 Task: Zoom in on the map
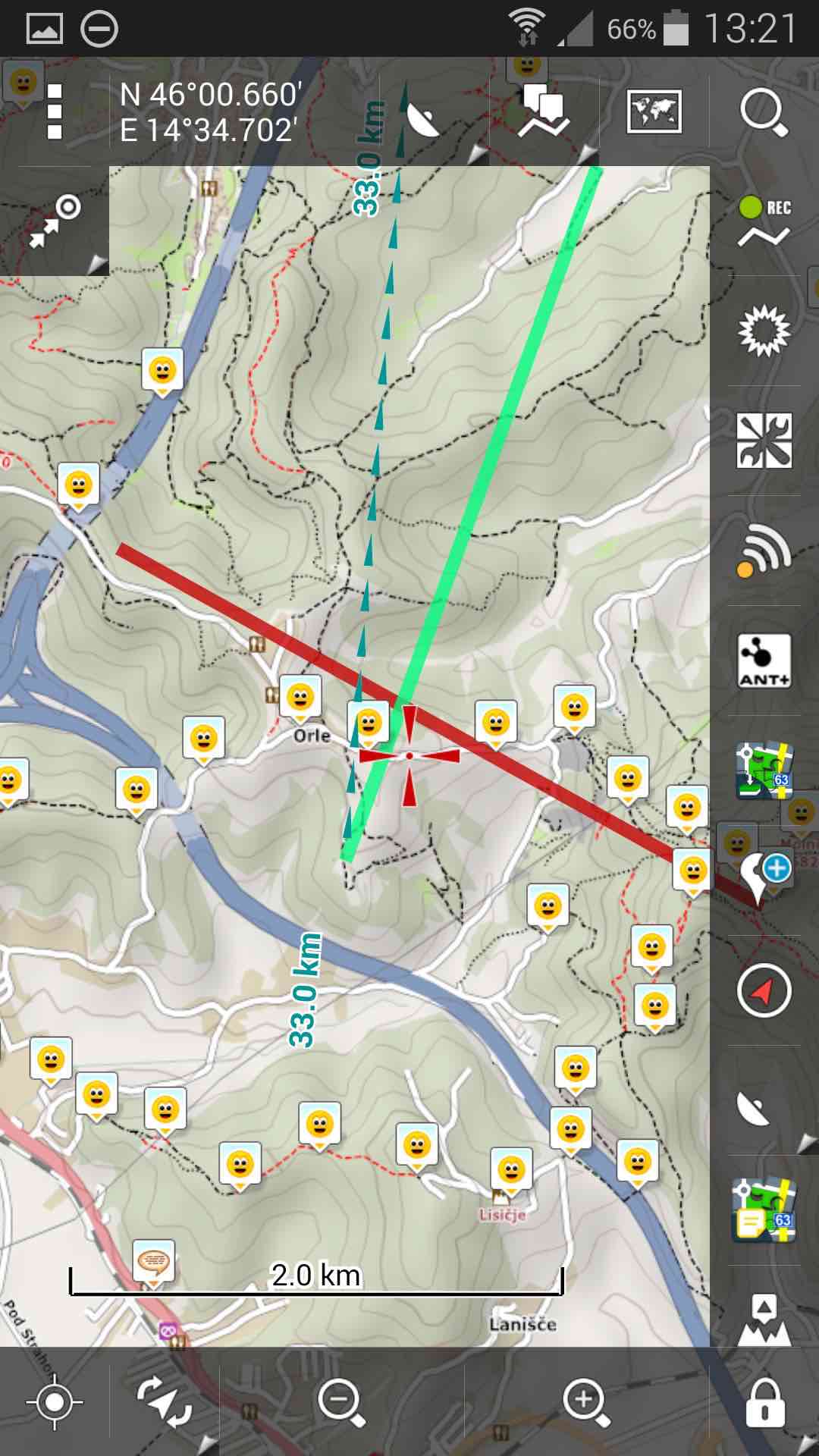tap(586, 1403)
